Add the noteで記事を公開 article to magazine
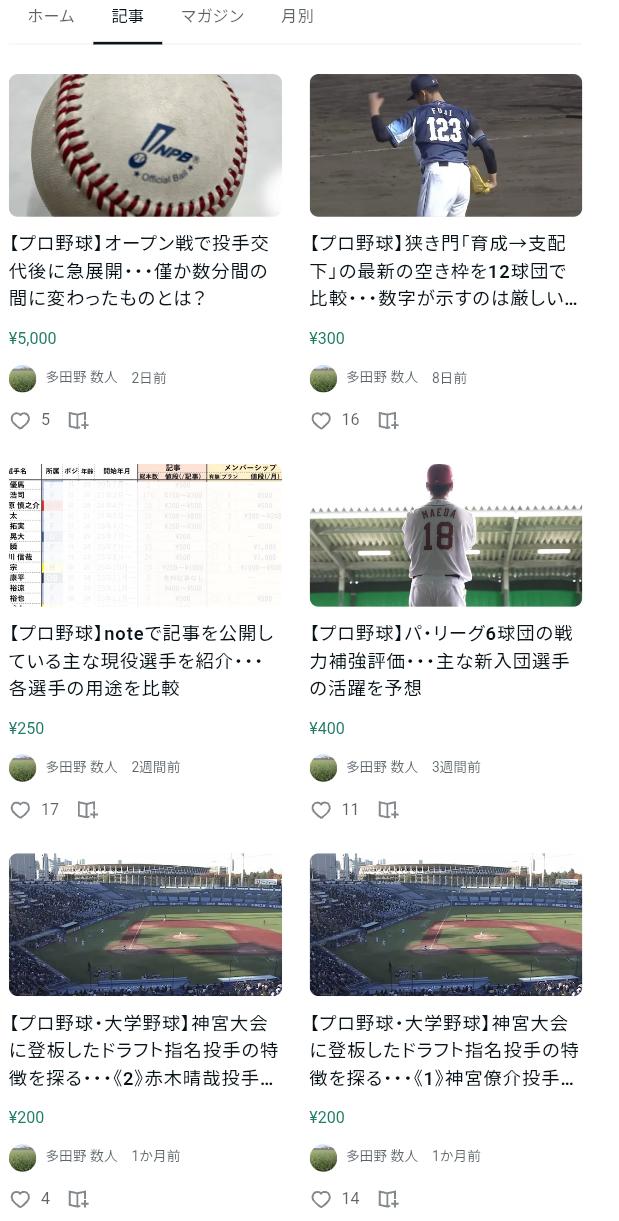 click(88, 810)
